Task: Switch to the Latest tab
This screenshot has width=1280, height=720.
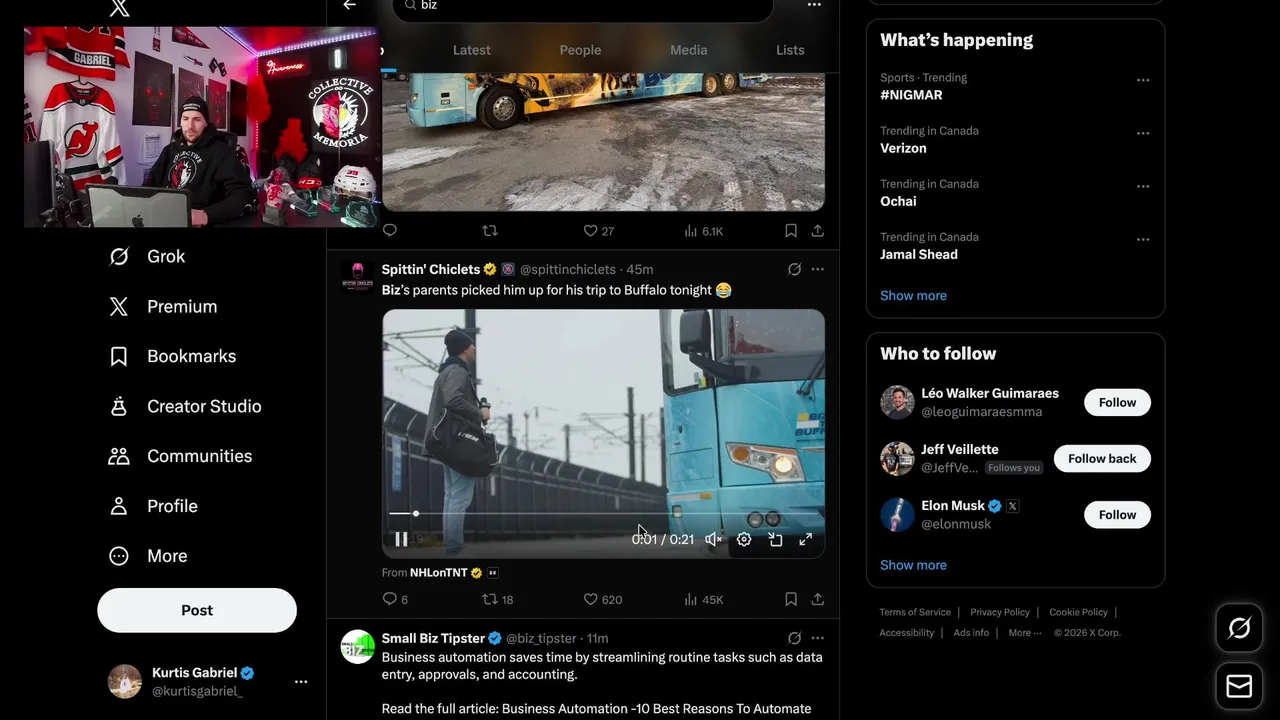Action: tap(471, 50)
